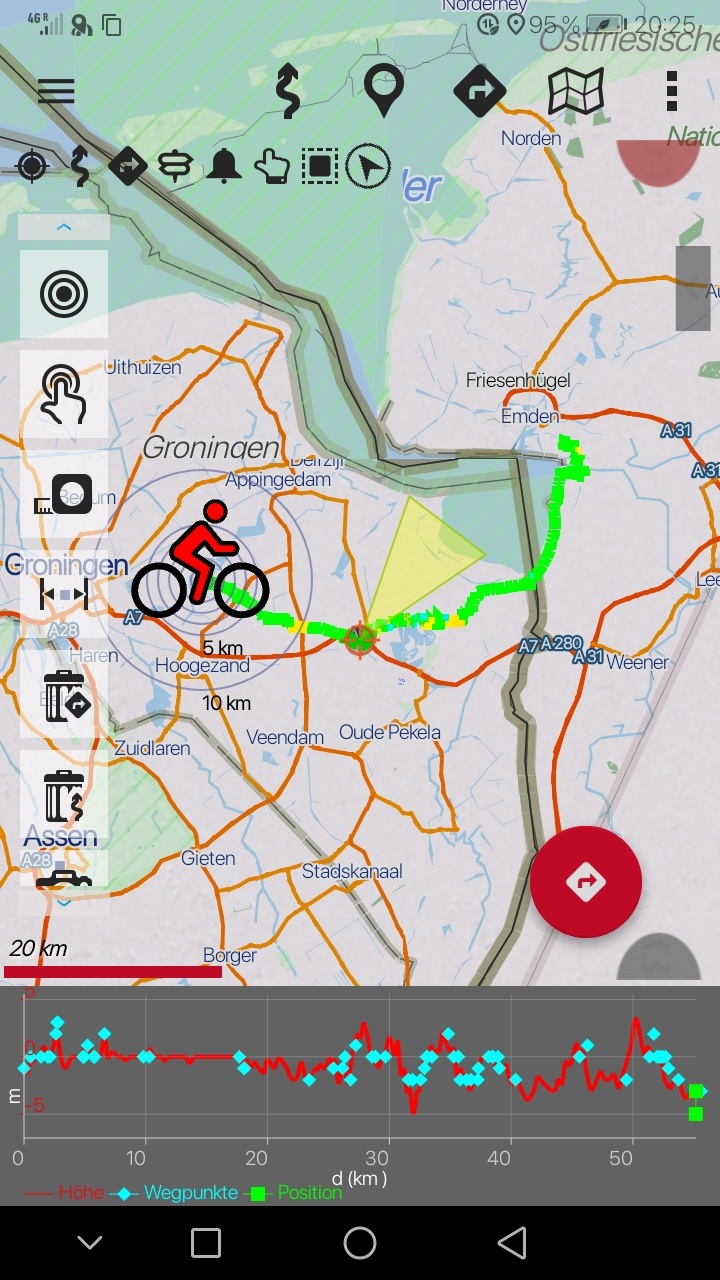Screen dimensions: 720x1280
Task: Open recent apps via the square button
Action: (x=206, y=1243)
